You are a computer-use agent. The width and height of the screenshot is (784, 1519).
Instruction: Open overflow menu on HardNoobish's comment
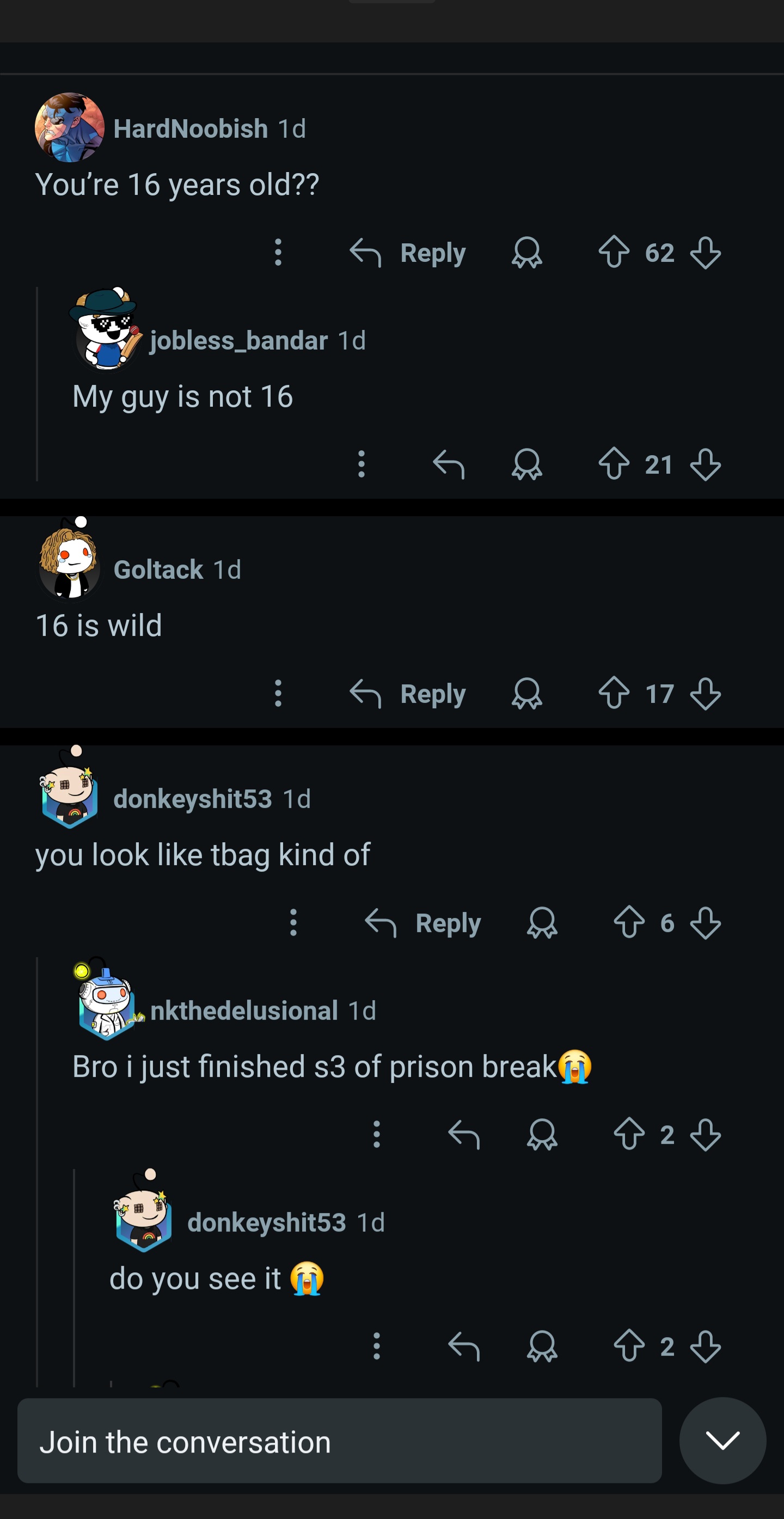(x=278, y=253)
